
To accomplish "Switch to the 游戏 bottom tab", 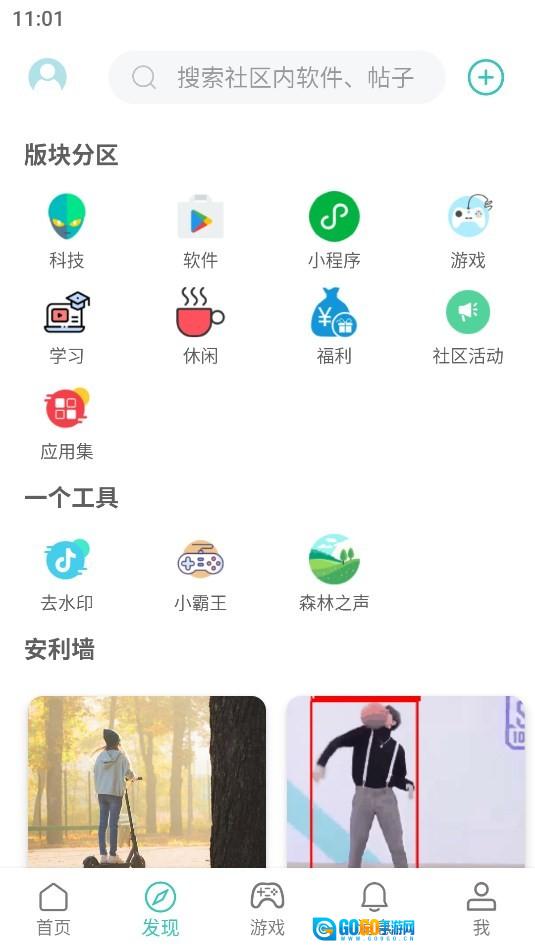I will (268, 909).
